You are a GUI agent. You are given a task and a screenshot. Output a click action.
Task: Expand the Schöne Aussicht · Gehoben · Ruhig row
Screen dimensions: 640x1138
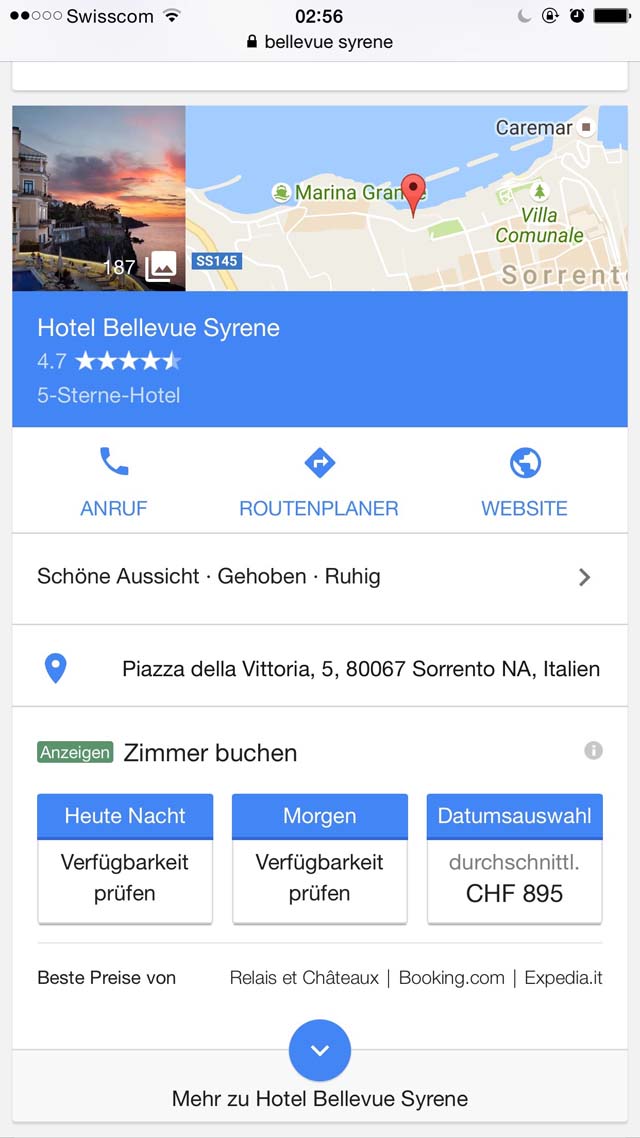(x=320, y=578)
